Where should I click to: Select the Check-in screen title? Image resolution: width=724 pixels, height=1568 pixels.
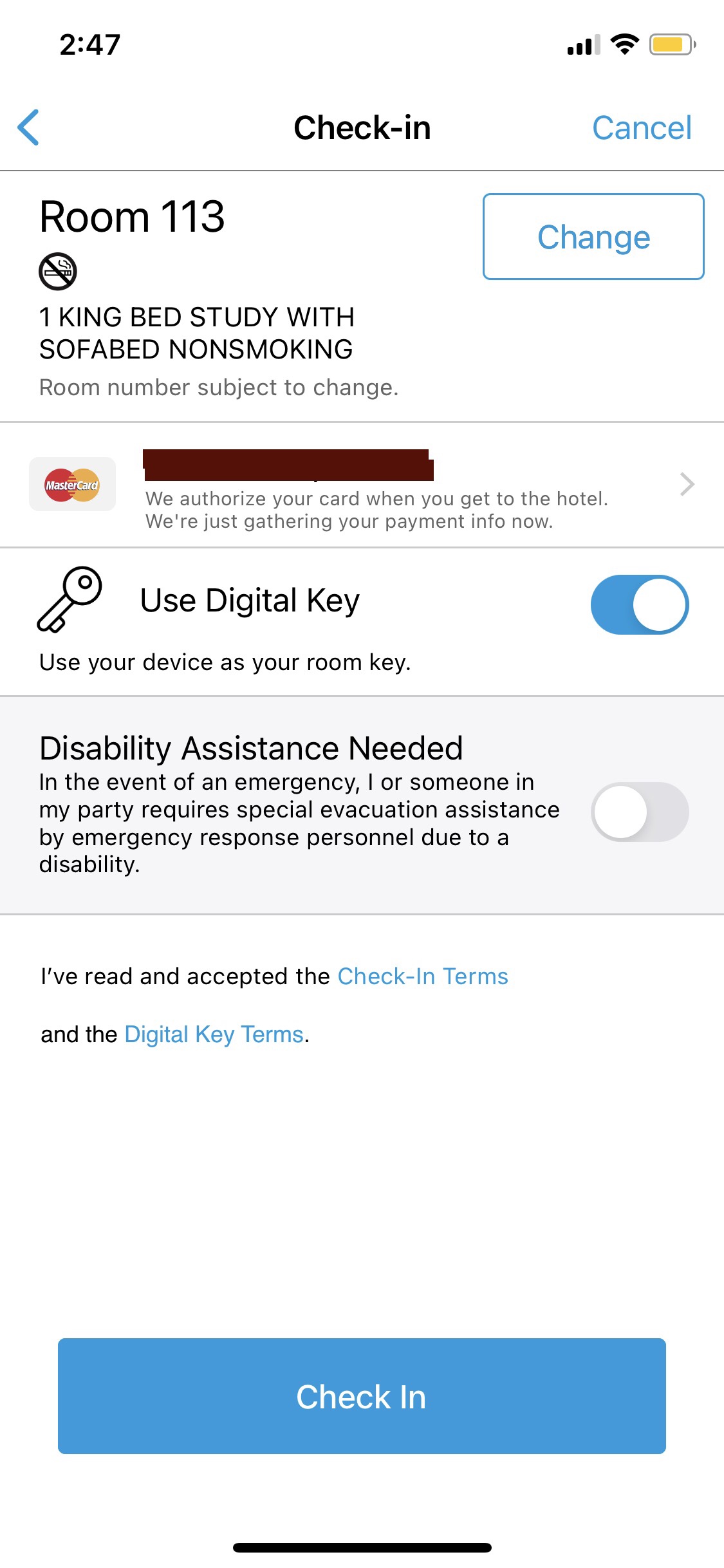(362, 127)
